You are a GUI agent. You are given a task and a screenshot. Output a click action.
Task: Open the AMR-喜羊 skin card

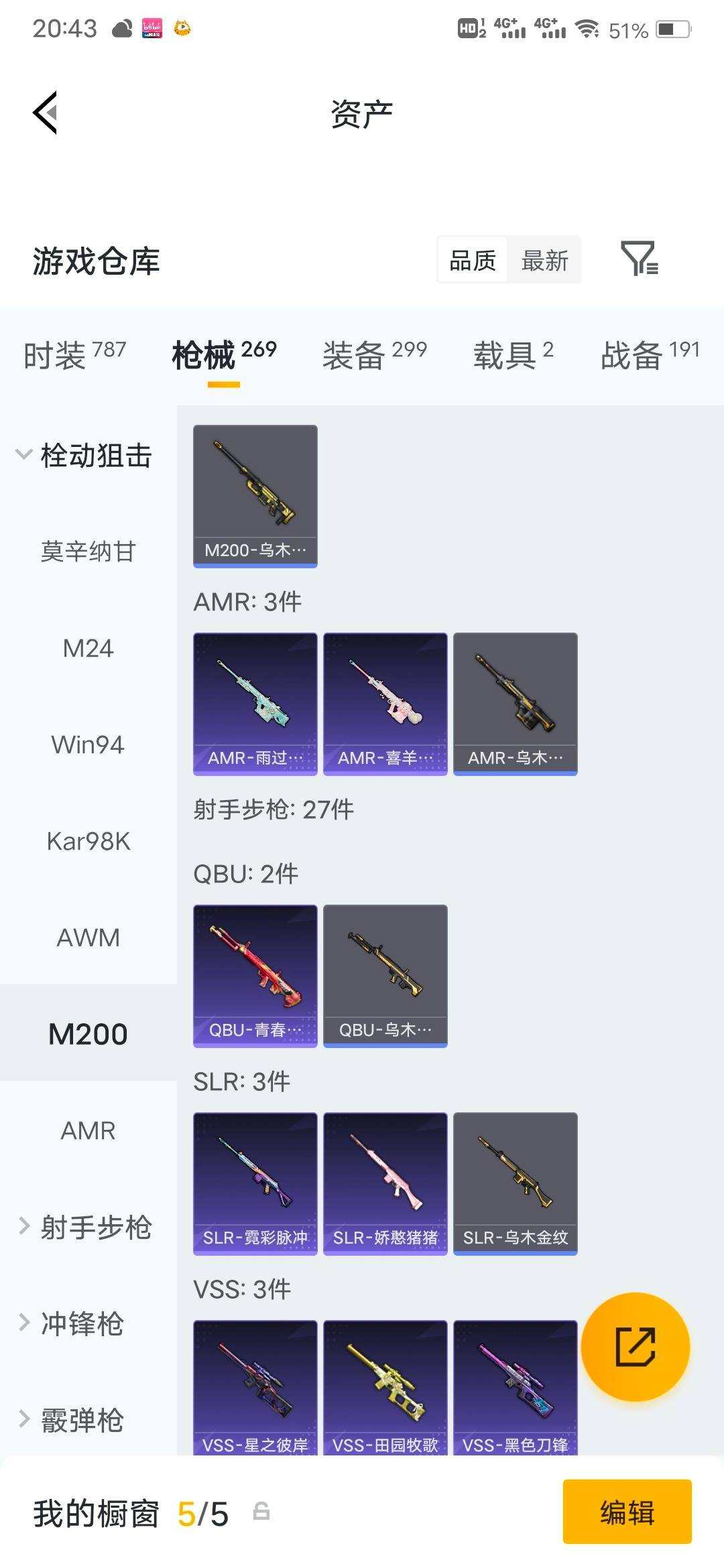384,702
